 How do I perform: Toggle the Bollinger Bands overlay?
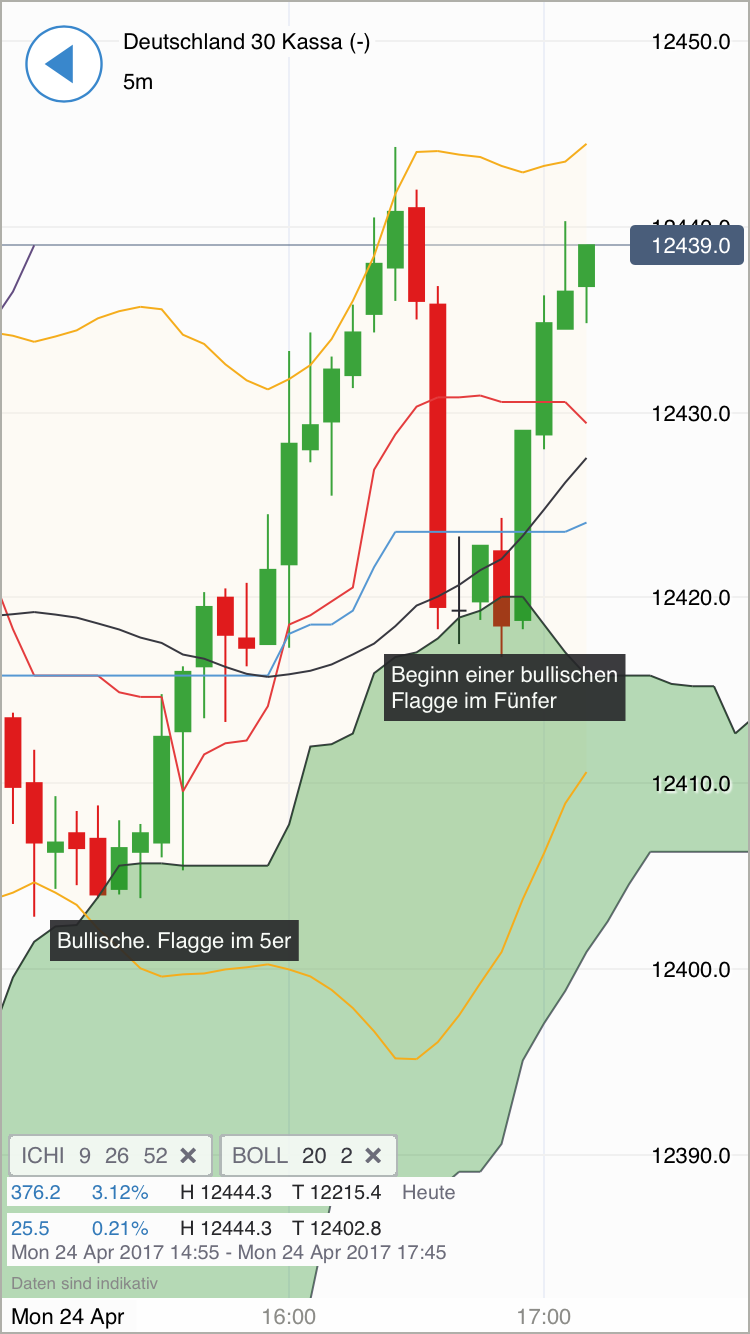(x=295, y=1155)
